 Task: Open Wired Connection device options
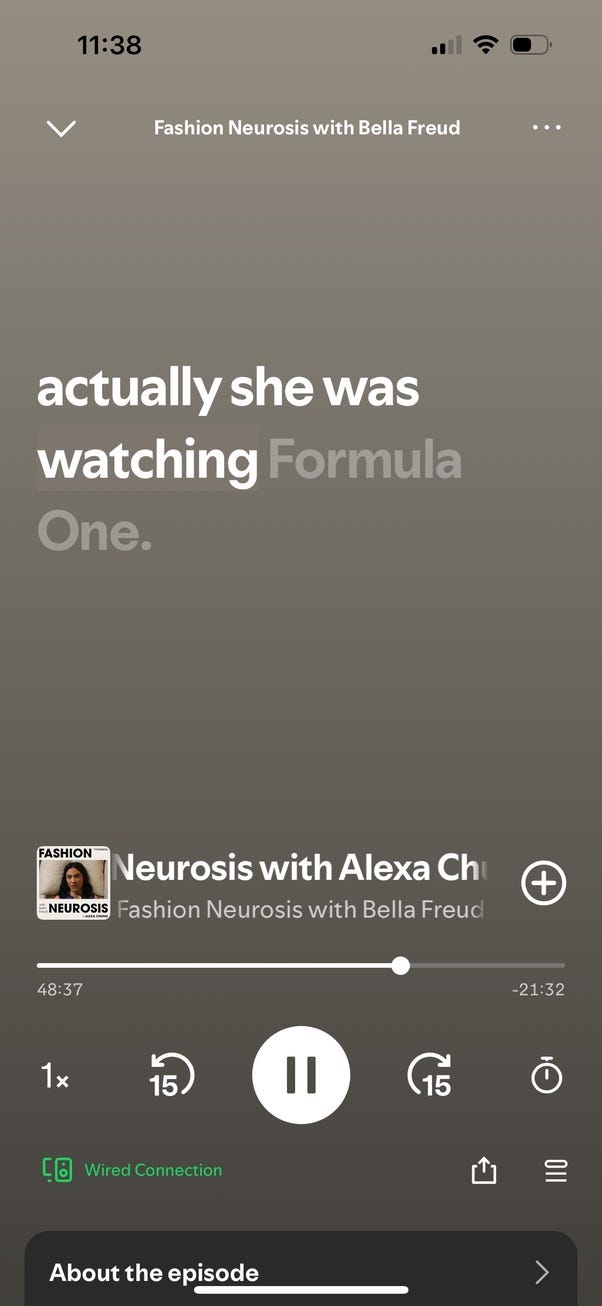pos(133,1170)
